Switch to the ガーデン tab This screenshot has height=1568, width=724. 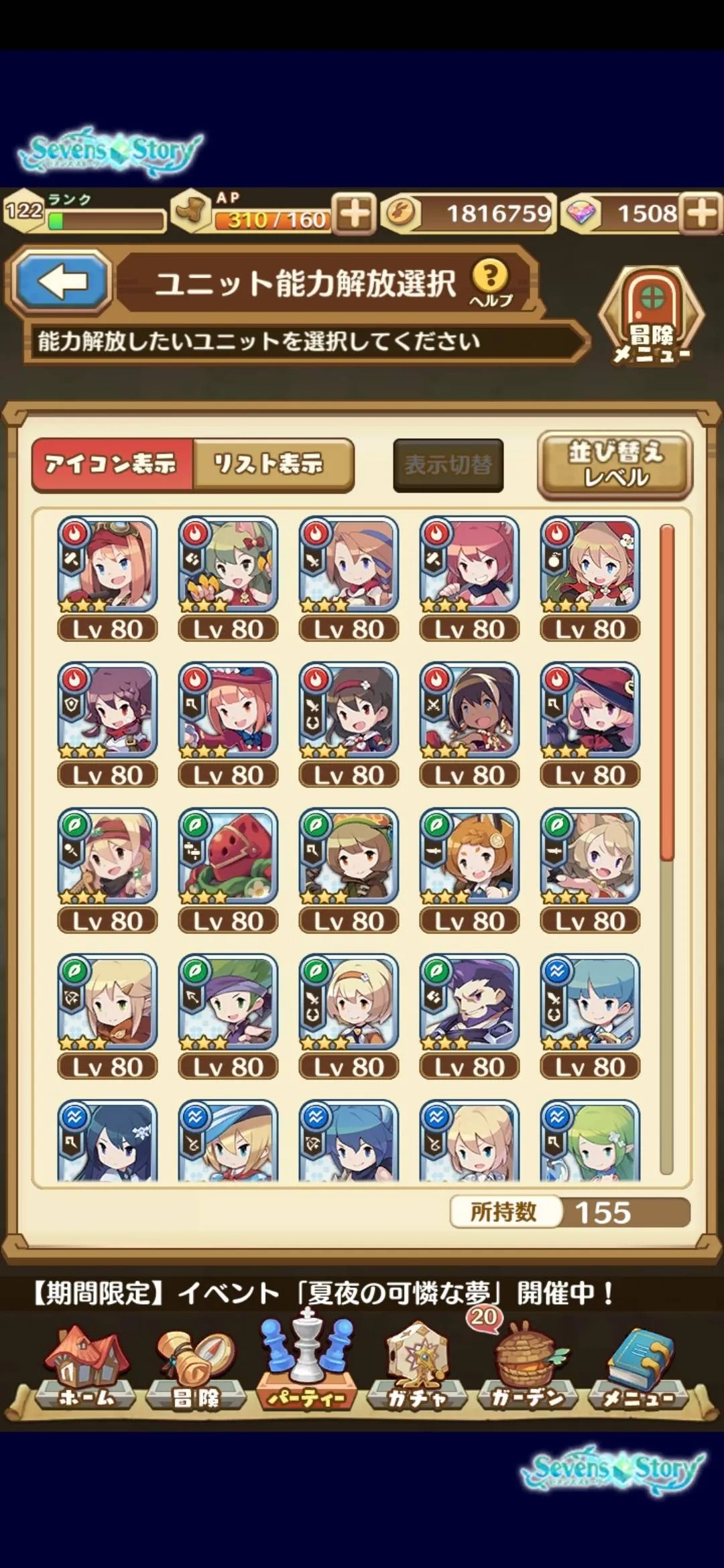[x=528, y=1367]
